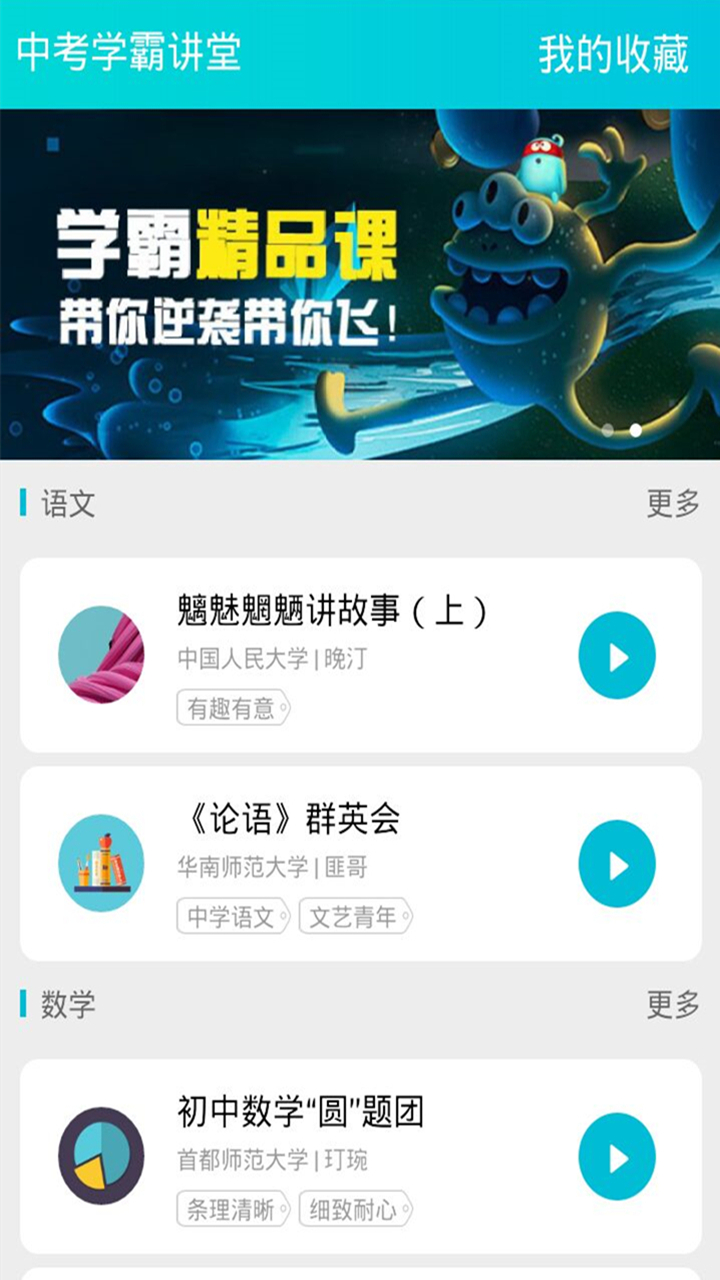Open the 《论语》群英会 course card
The image size is (720, 1280).
pos(340,864)
